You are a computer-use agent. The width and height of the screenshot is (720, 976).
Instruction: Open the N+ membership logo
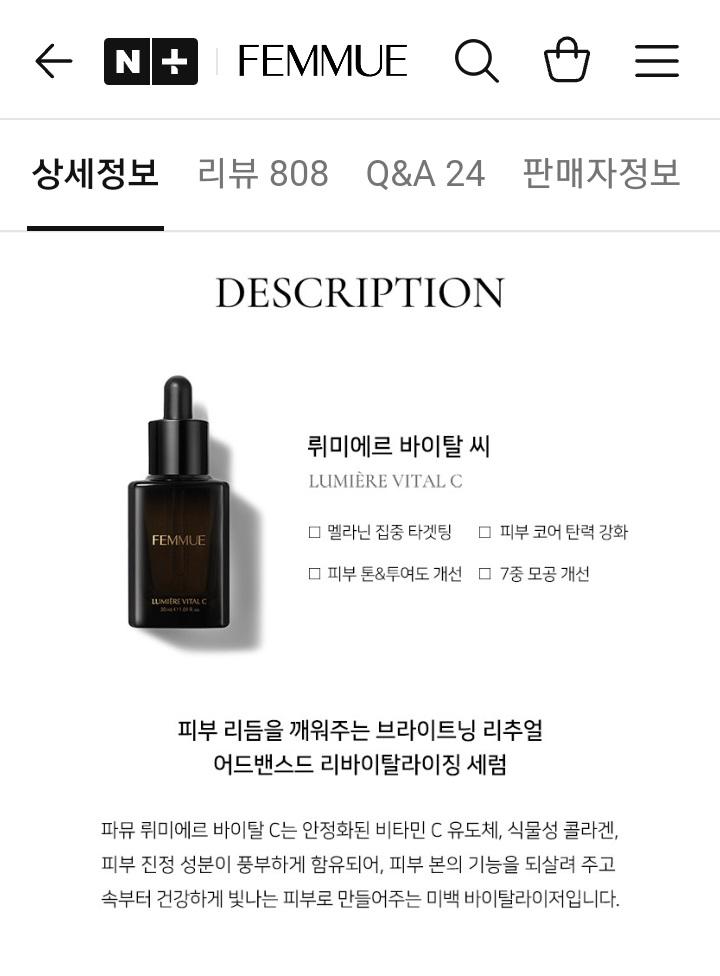[x=151, y=62]
